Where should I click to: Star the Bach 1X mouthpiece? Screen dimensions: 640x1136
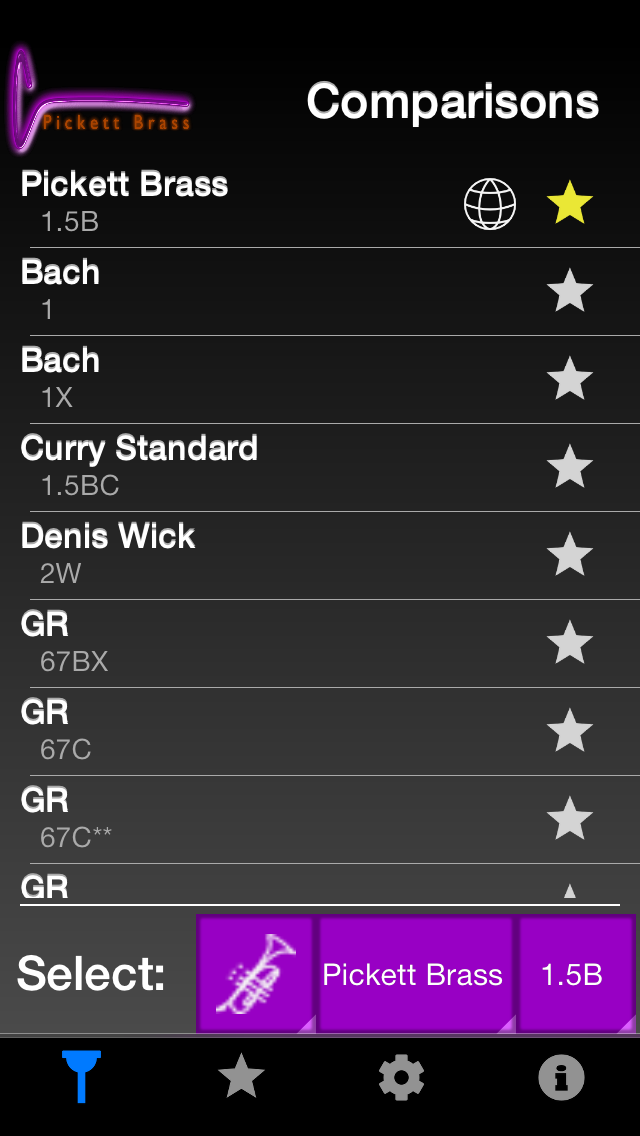click(x=570, y=380)
